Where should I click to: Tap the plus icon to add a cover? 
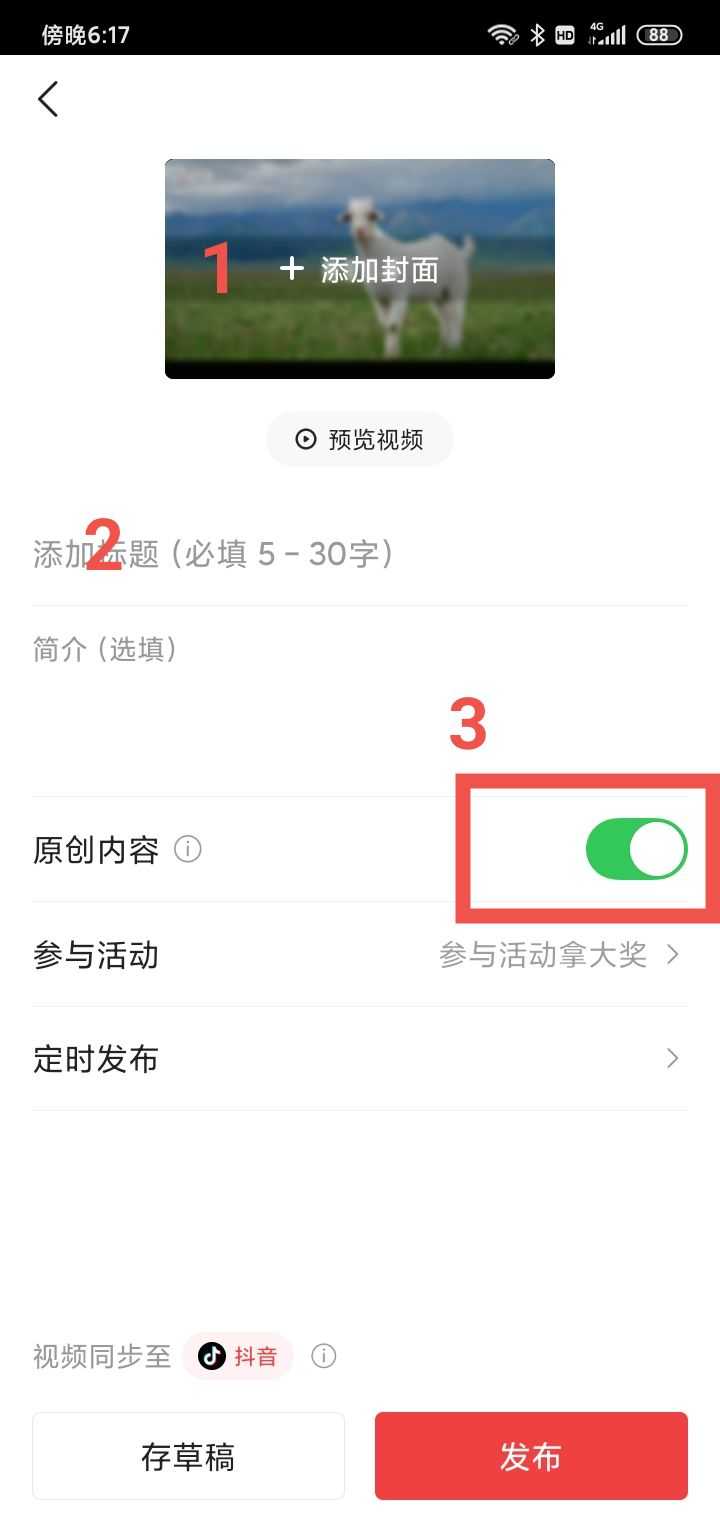pos(291,268)
